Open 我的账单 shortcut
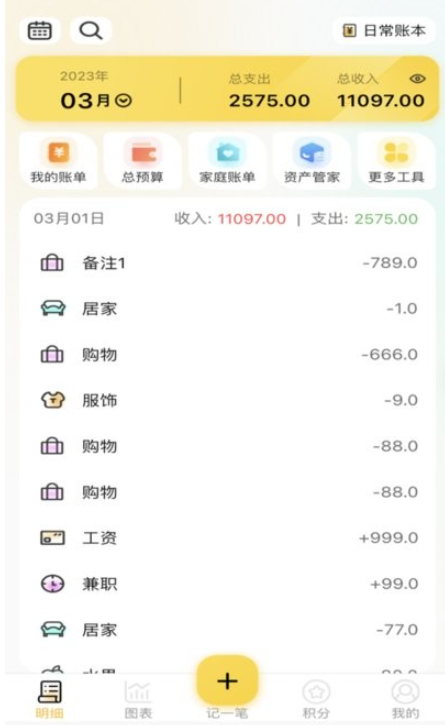Screen dimensions: 445x725 [58, 160]
